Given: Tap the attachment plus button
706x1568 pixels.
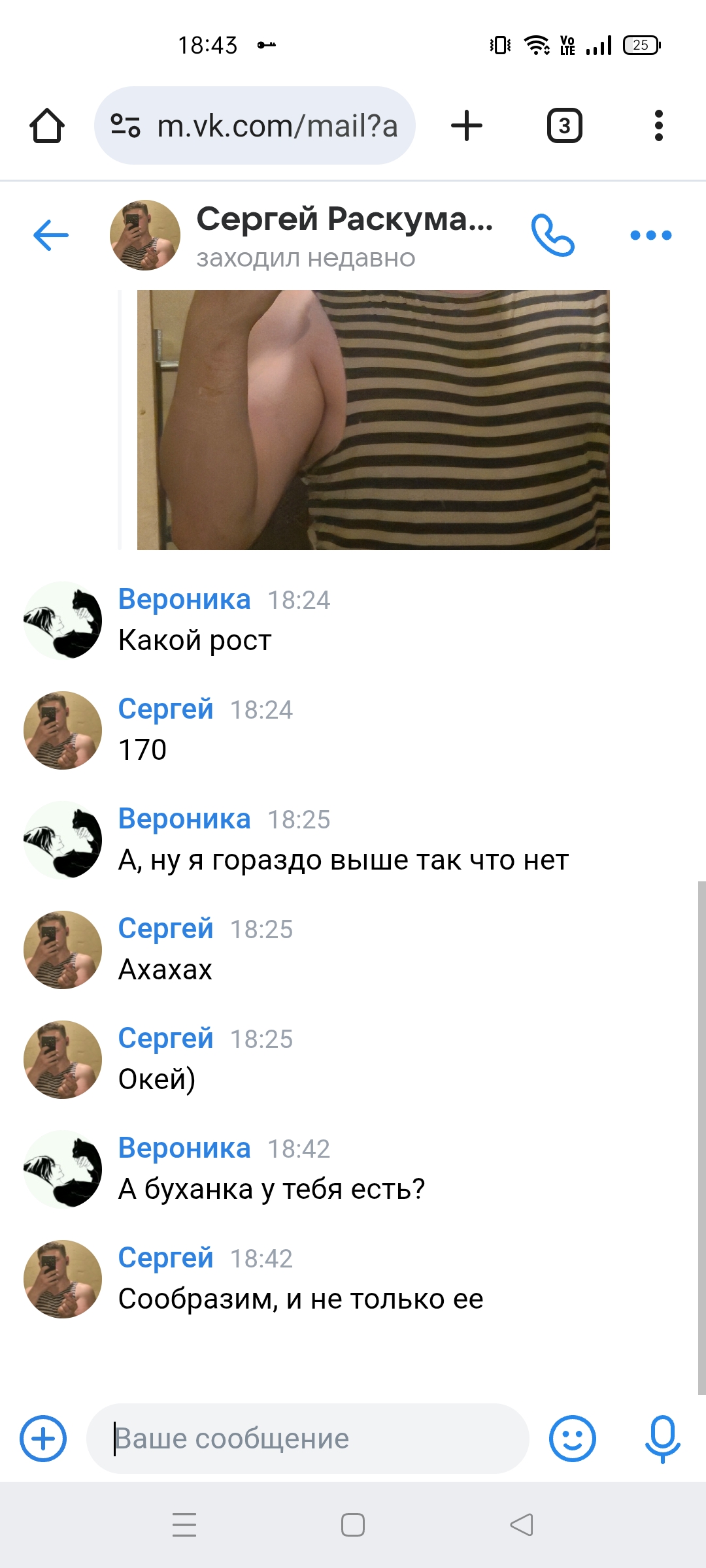Looking at the screenshot, I should pos(43,1439).
